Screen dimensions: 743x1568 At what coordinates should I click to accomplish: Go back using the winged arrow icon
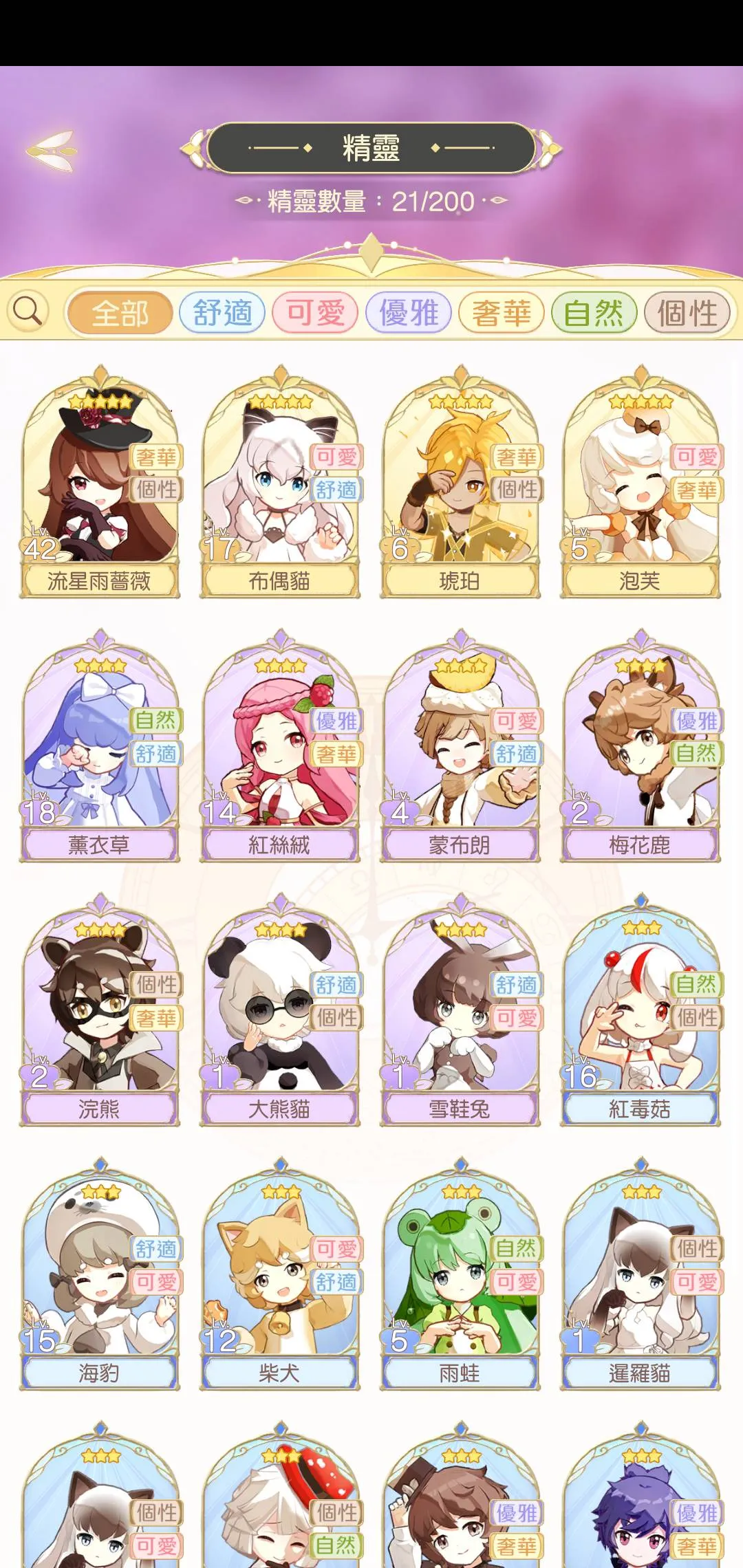point(52,150)
